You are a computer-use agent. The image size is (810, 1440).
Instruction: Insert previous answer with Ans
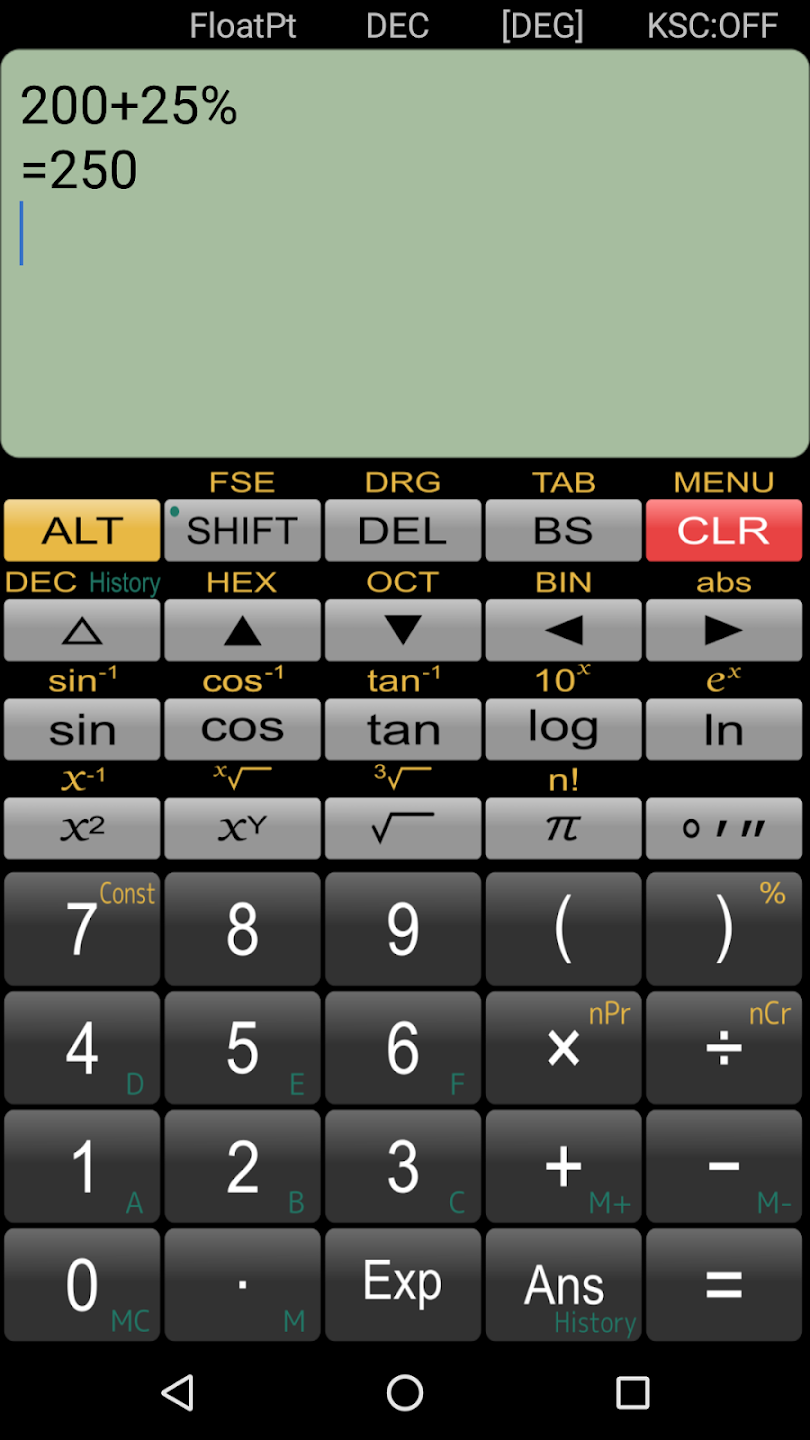pos(563,1285)
